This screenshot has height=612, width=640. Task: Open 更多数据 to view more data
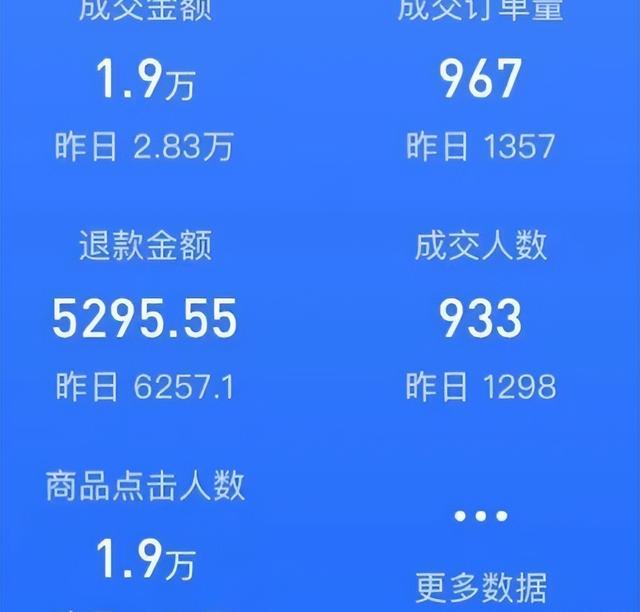[481, 583]
